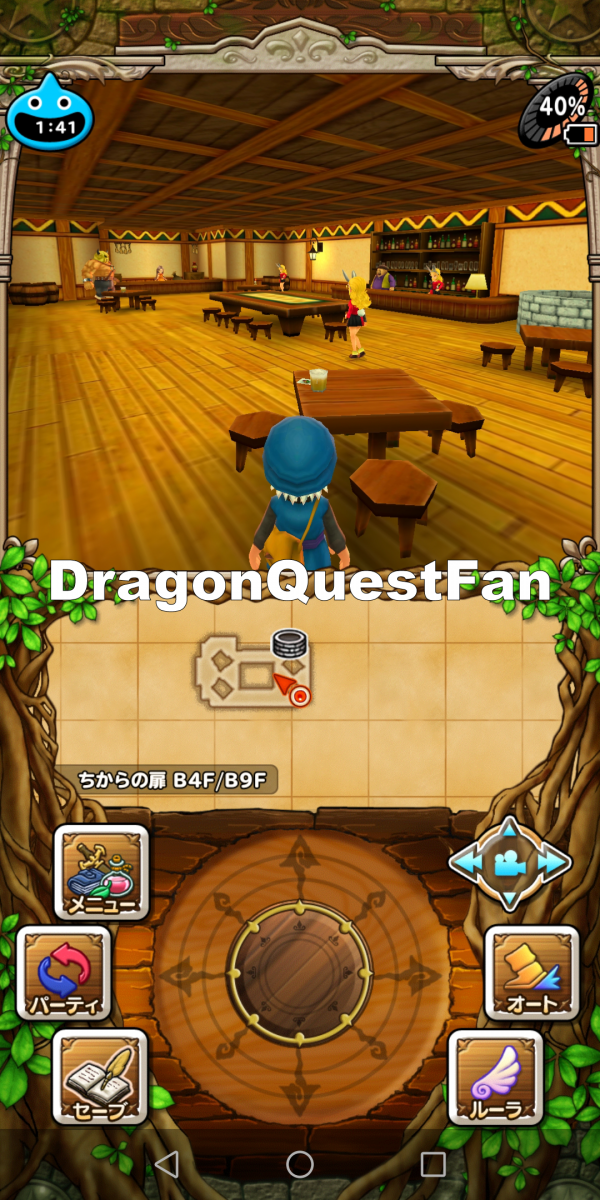Tap the セーブ save button
This screenshot has height=1200, width=600.
pos(100,1076)
